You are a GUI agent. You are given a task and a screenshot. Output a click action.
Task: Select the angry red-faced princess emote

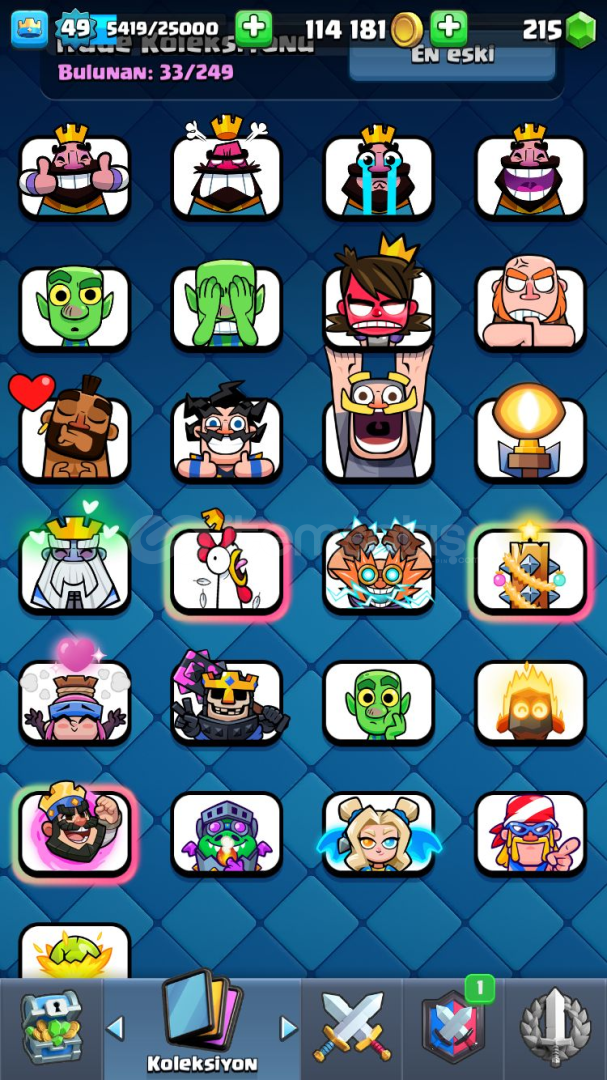[378, 300]
